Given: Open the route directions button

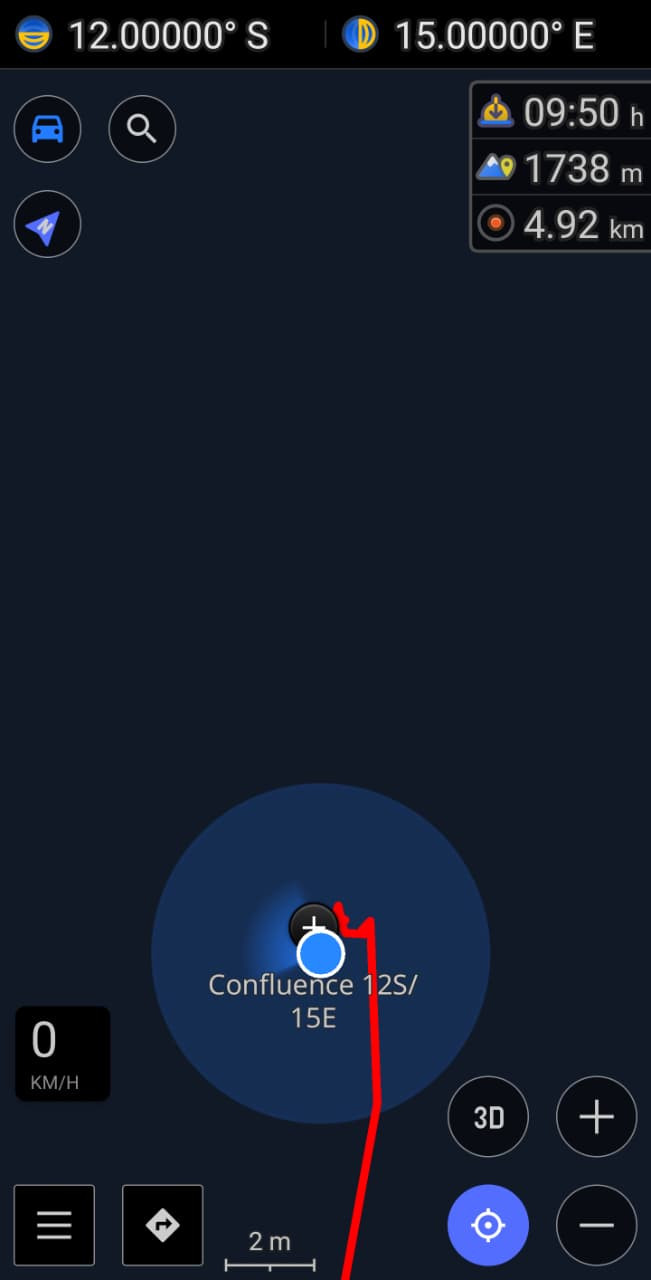Looking at the screenshot, I should [162, 1225].
